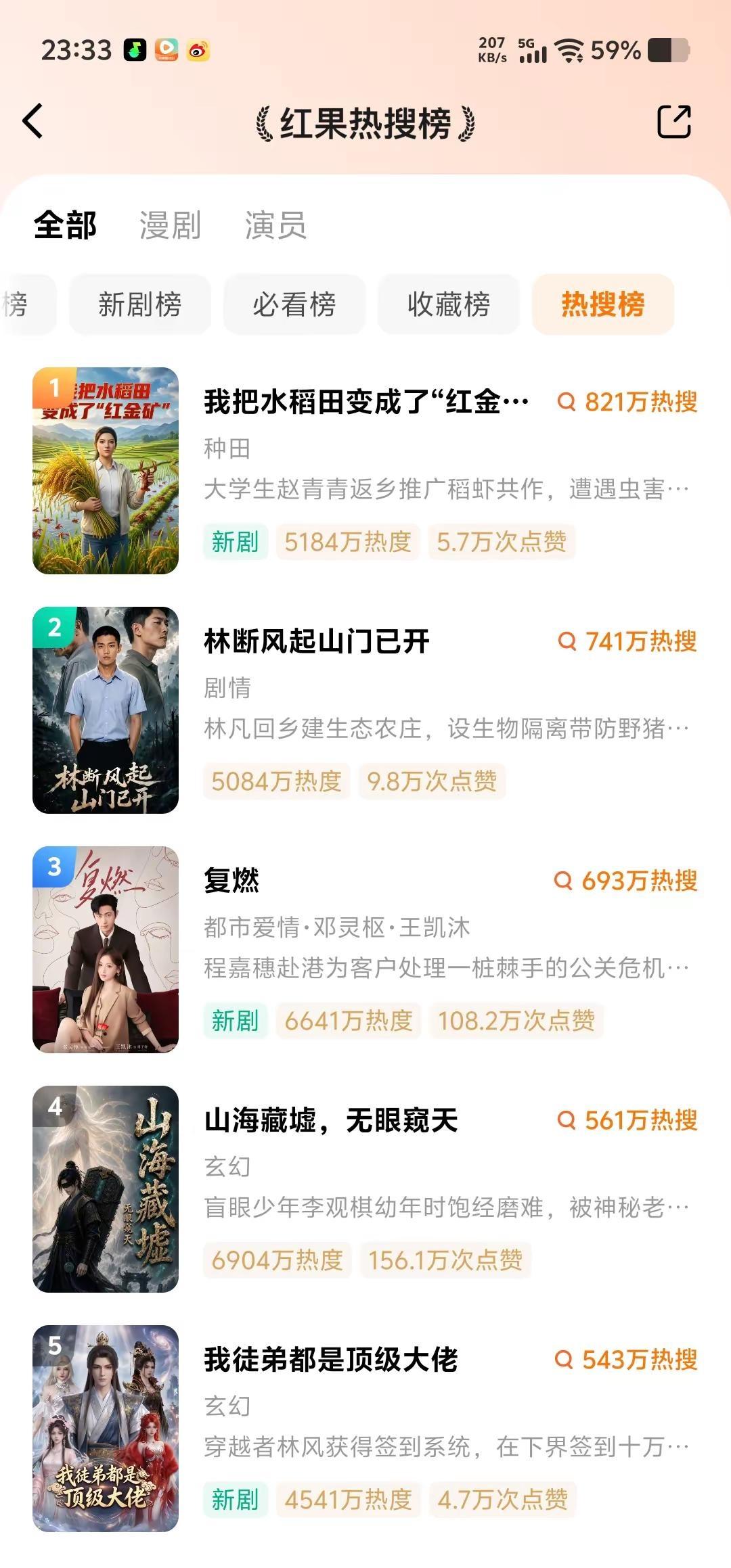Open the 收藏榜 chip

449,304
